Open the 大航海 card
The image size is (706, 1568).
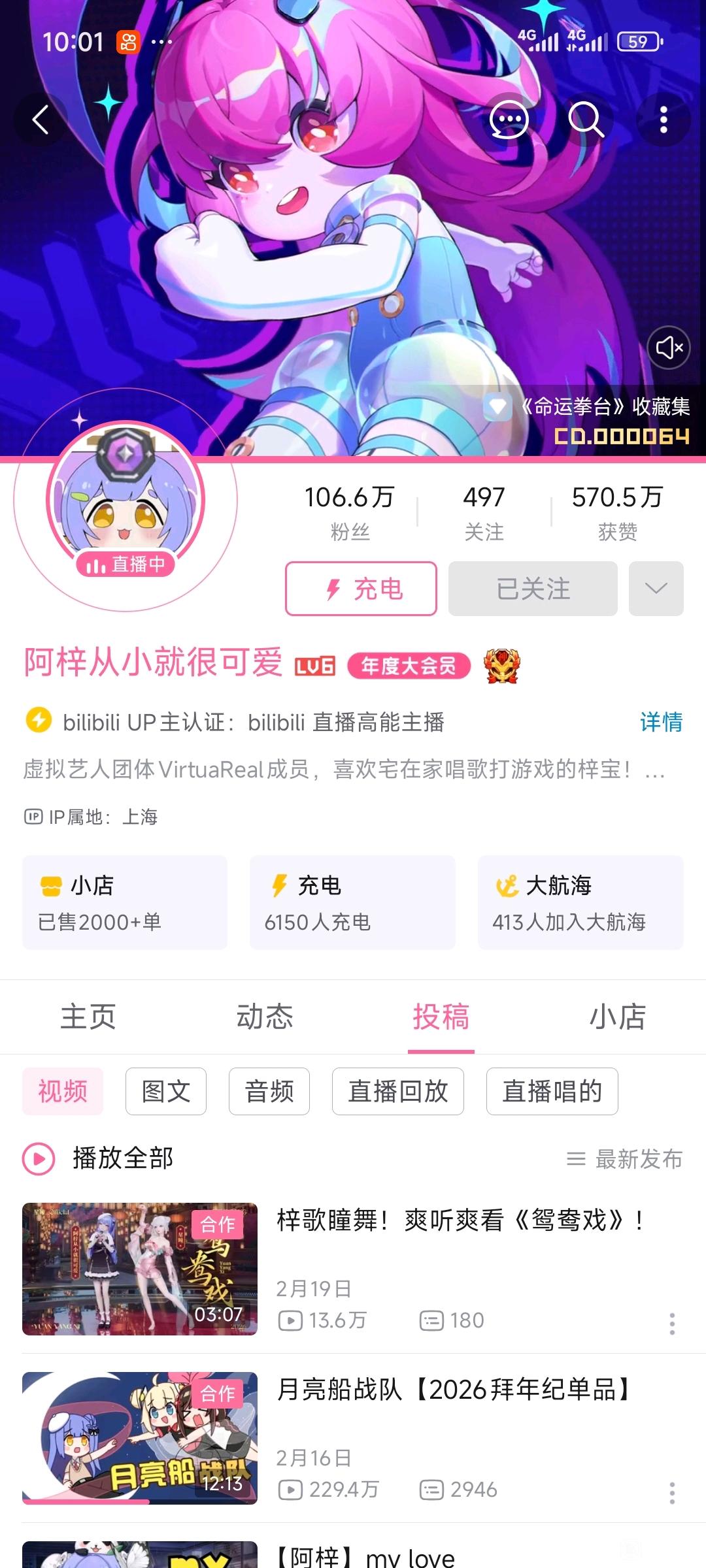coord(580,902)
